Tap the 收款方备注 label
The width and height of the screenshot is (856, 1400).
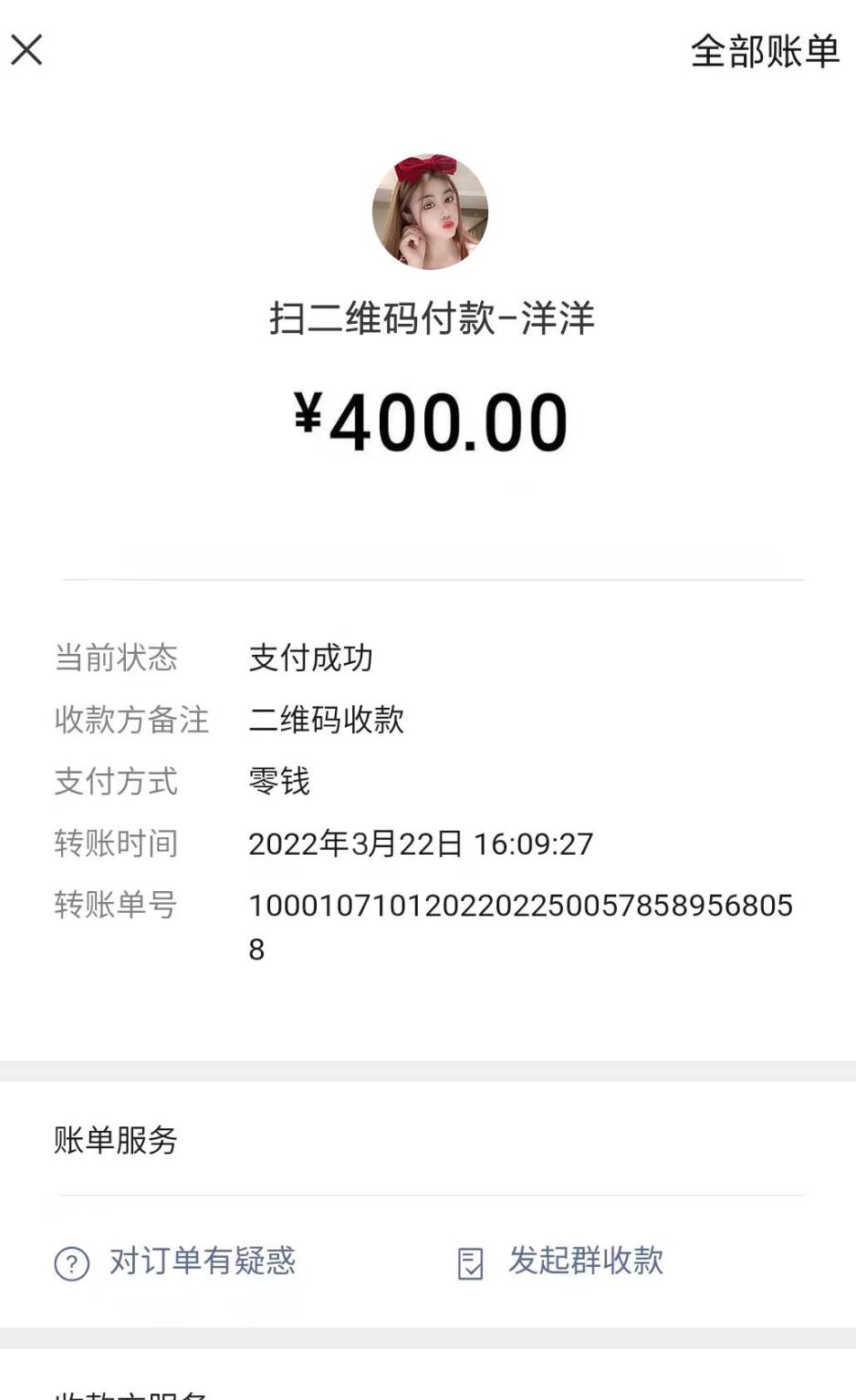coord(132,720)
